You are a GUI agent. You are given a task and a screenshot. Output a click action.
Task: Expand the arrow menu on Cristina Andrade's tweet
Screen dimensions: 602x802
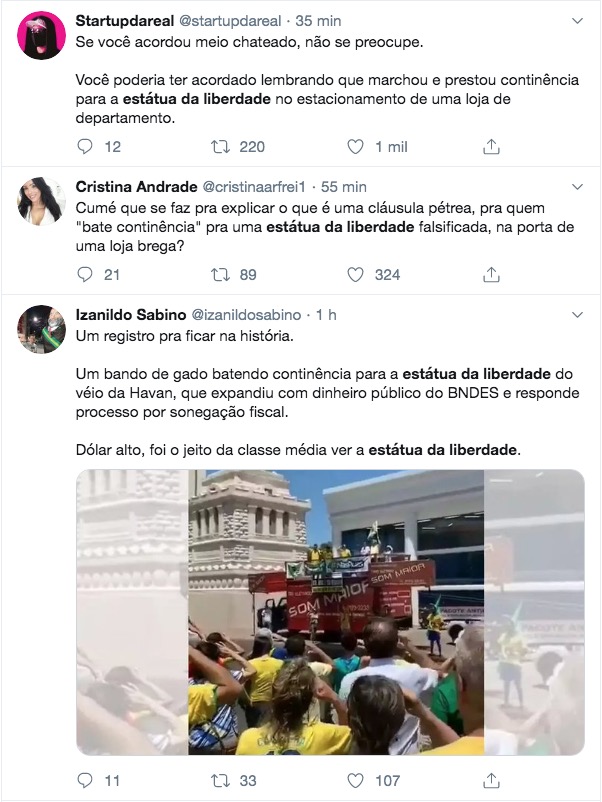pyautogui.click(x=577, y=187)
